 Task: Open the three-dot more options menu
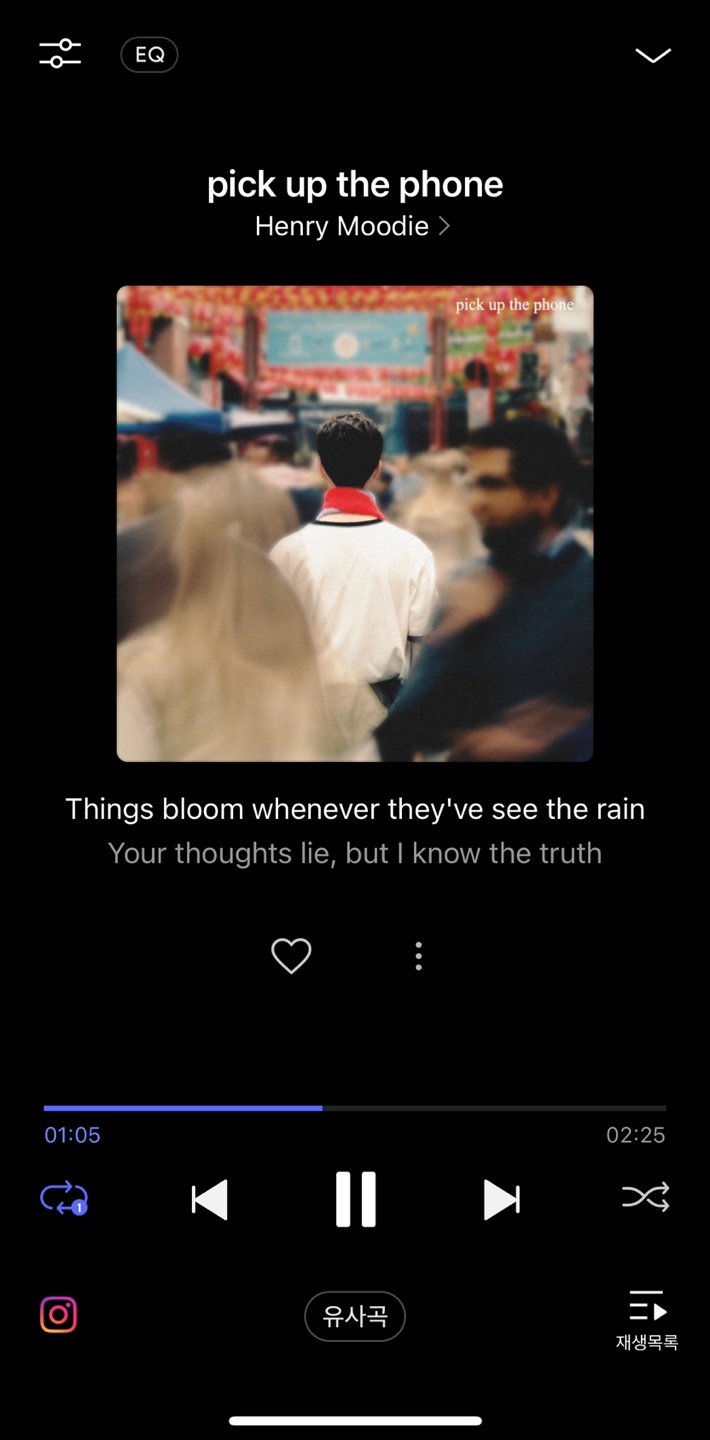pyautogui.click(x=419, y=956)
